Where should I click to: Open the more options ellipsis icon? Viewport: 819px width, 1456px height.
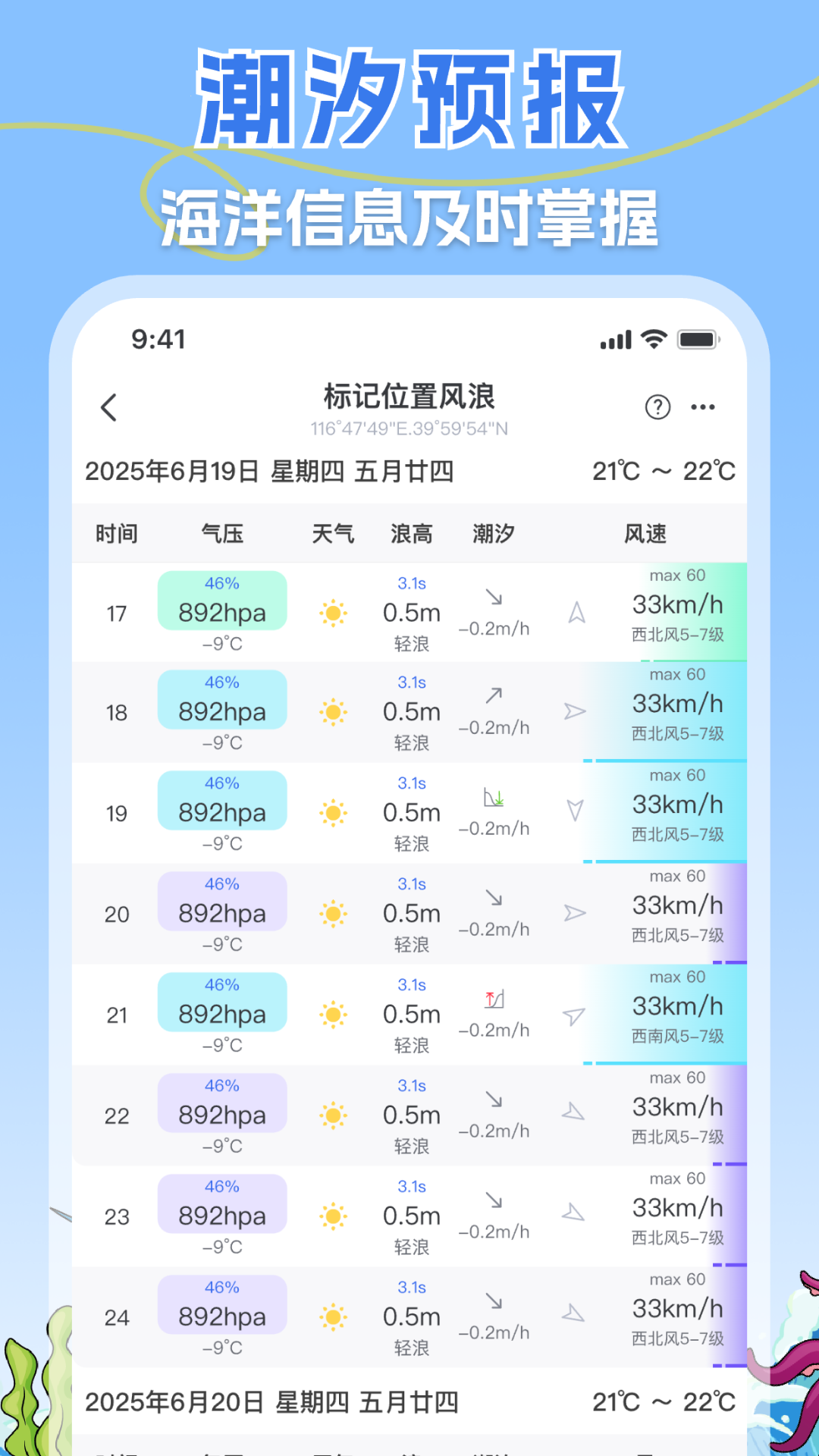click(x=703, y=407)
